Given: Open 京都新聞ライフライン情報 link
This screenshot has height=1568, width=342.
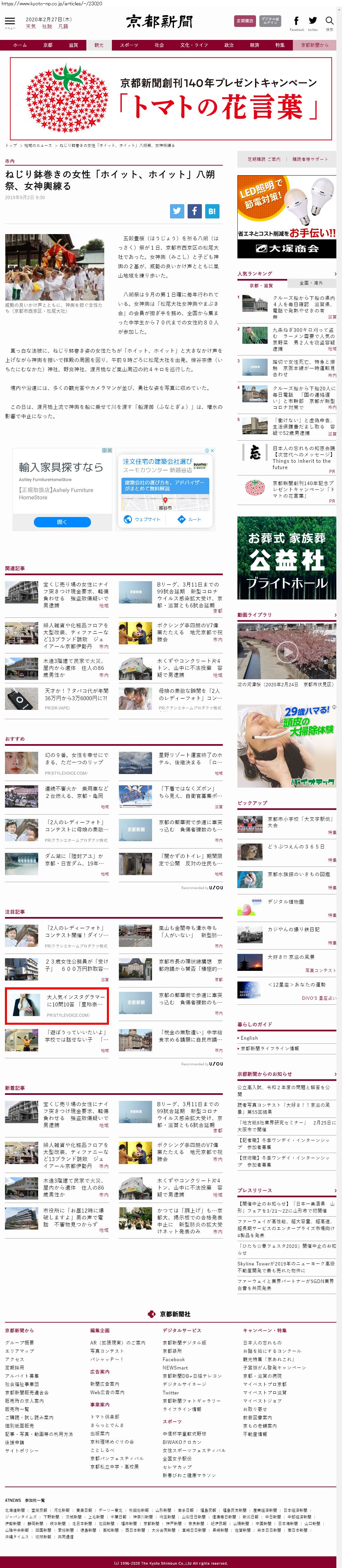Looking at the screenshot, I should pyautogui.click(x=270, y=1048).
